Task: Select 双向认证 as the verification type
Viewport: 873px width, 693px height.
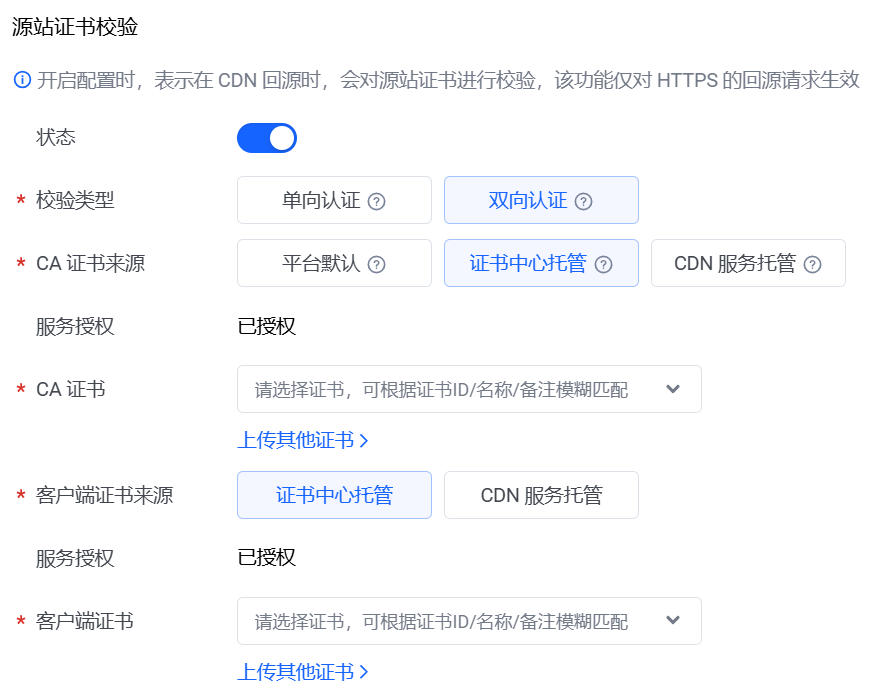Action: point(528,200)
